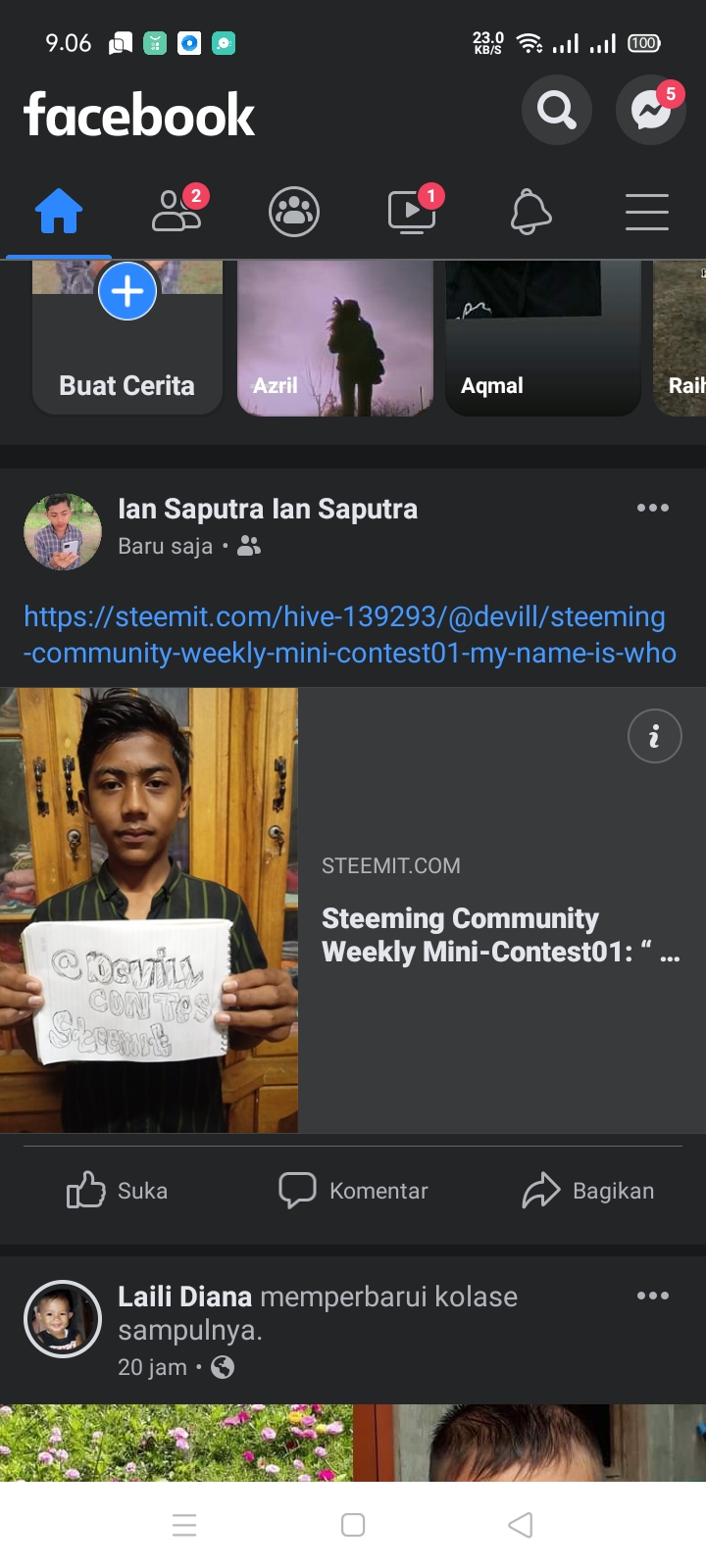Viewport: 706px width, 1568px height.
Task: Open Messenger chats
Action: pos(650,110)
